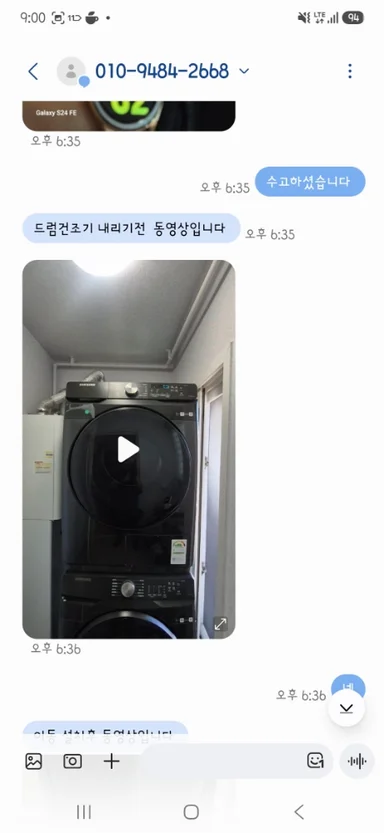384x833 pixels.
Task: Open recent apps from the navigation bar
Action: [83, 812]
